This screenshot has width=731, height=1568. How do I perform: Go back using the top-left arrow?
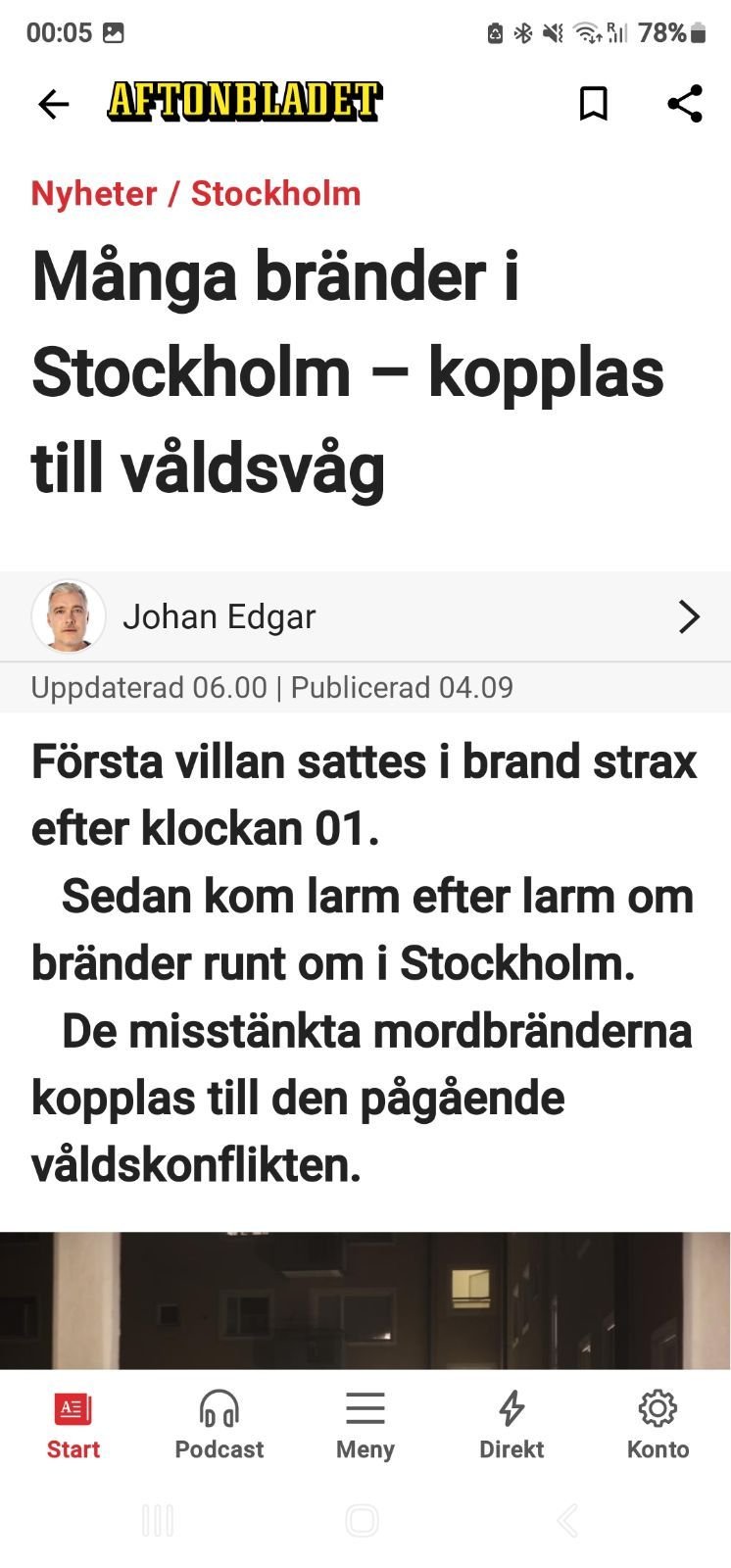[54, 104]
